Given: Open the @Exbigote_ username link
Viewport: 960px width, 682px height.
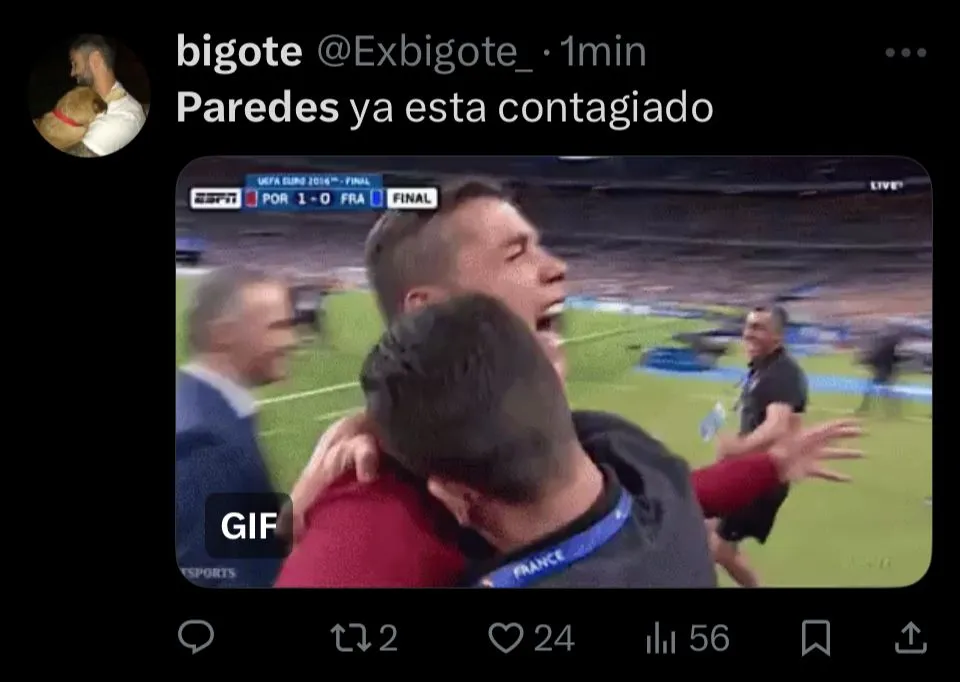Looking at the screenshot, I should 425,53.
